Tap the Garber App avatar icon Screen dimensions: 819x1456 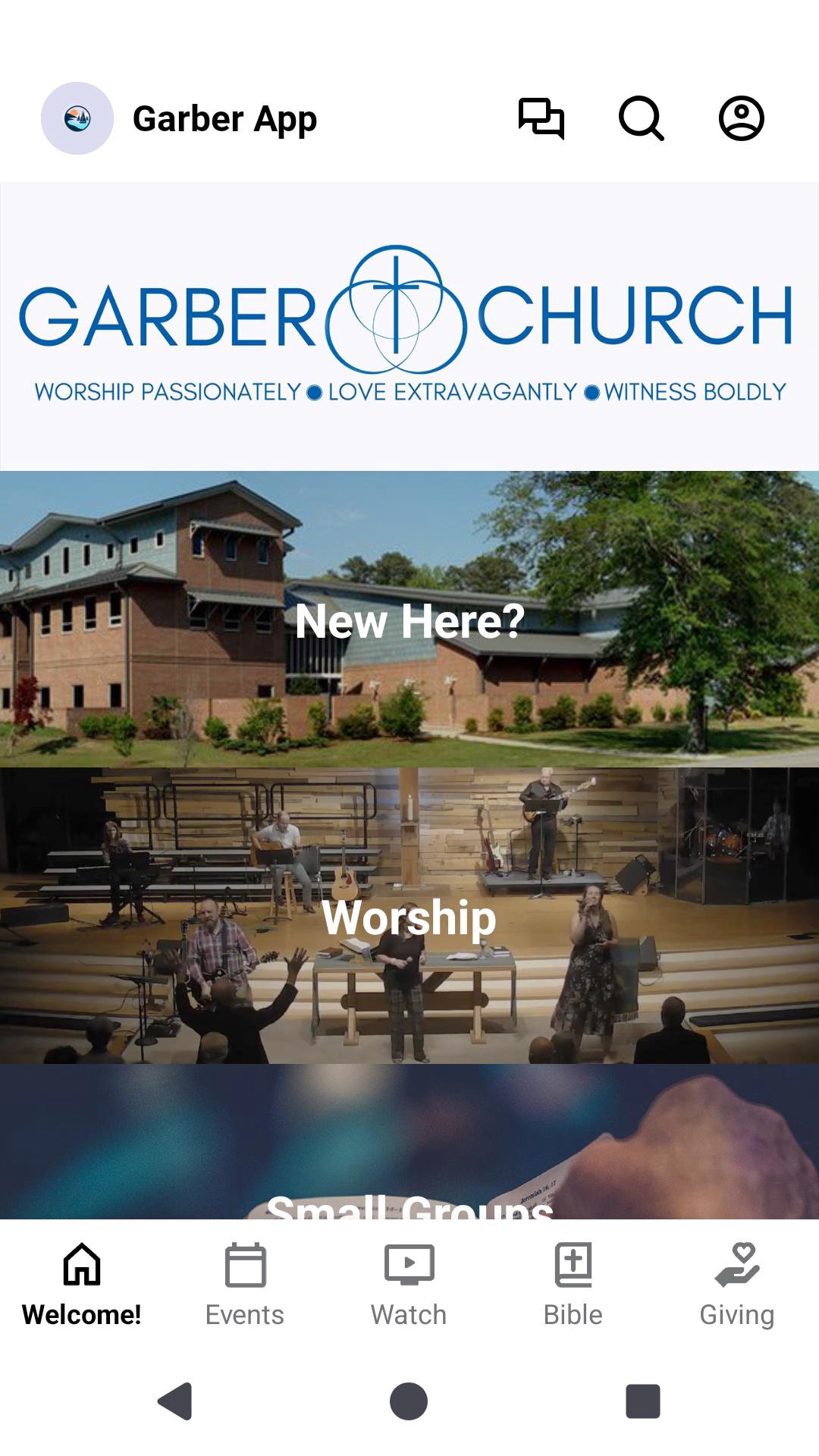[77, 118]
